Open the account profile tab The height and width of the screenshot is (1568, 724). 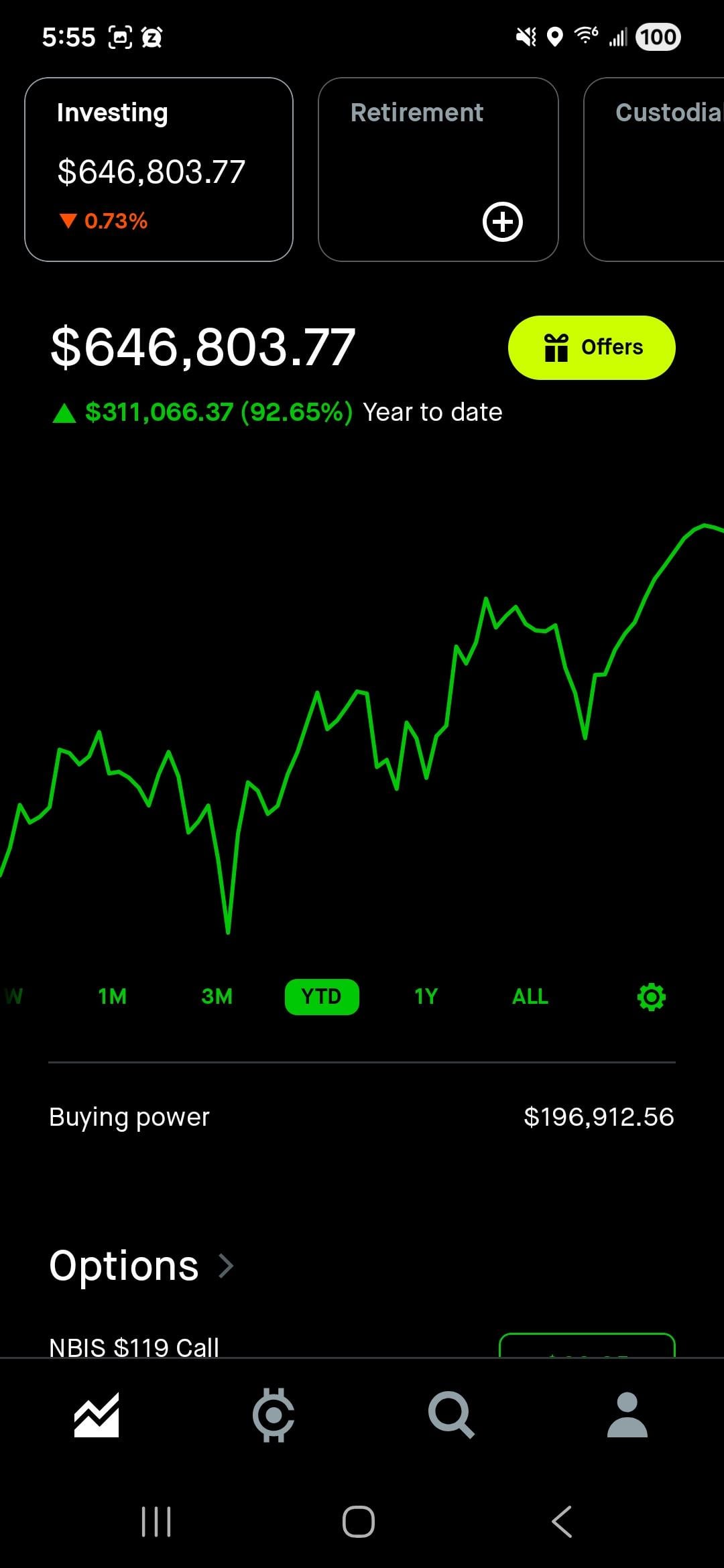pos(627,1414)
